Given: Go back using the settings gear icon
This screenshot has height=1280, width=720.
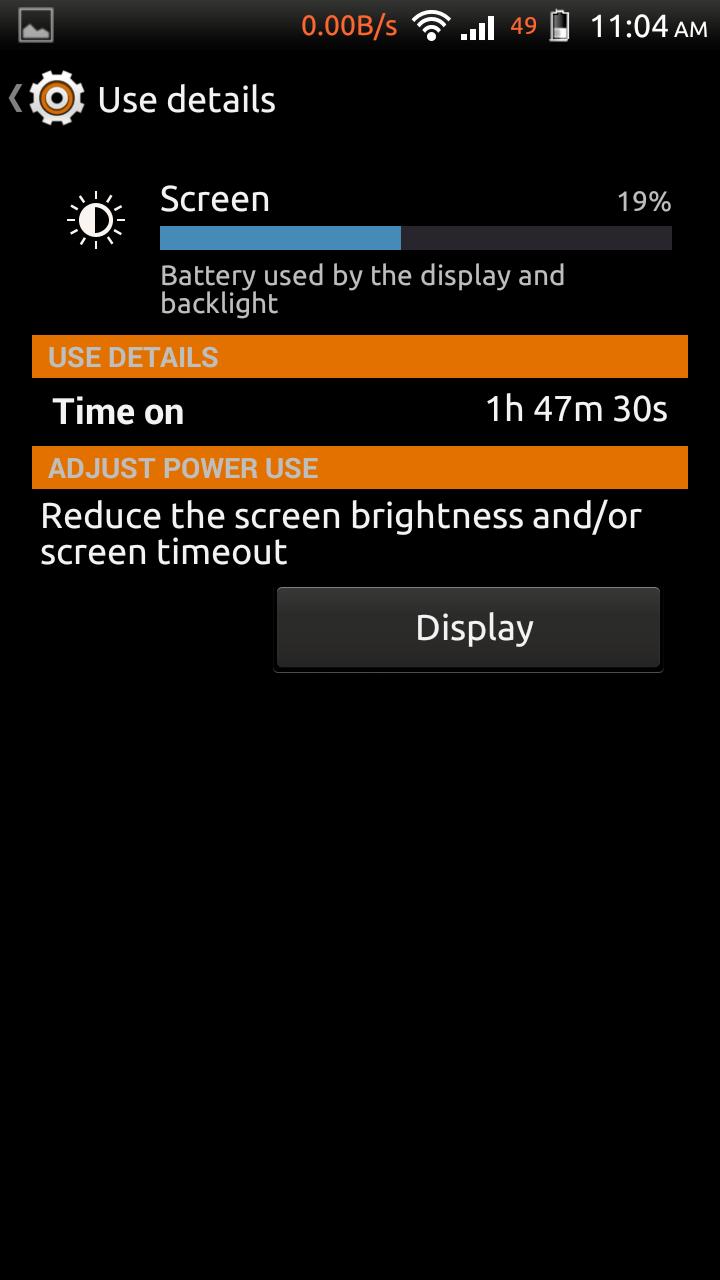Looking at the screenshot, I should coord(56,98).
